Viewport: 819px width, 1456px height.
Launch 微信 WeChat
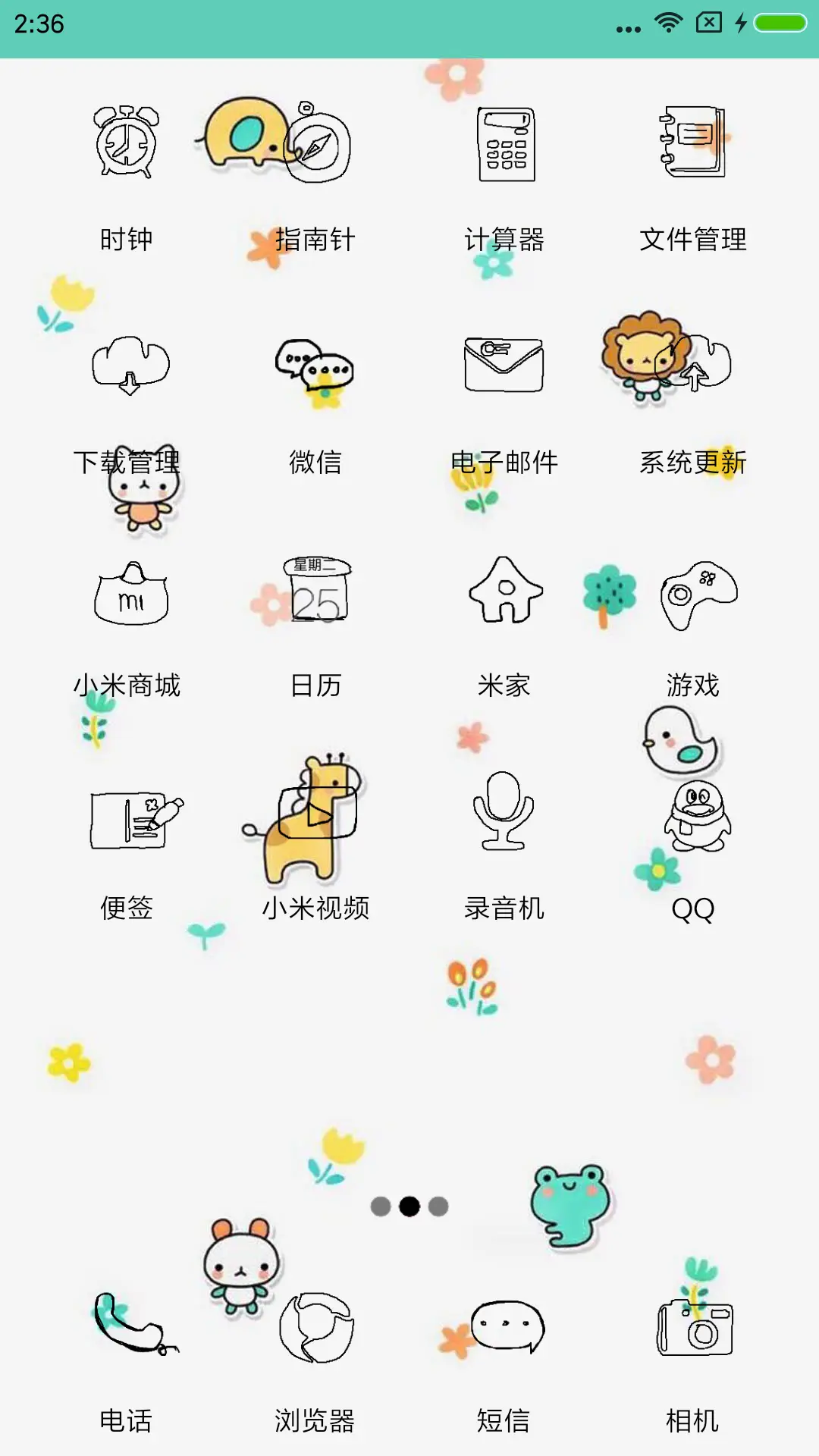pyautogui.click(x=315, y=368)
